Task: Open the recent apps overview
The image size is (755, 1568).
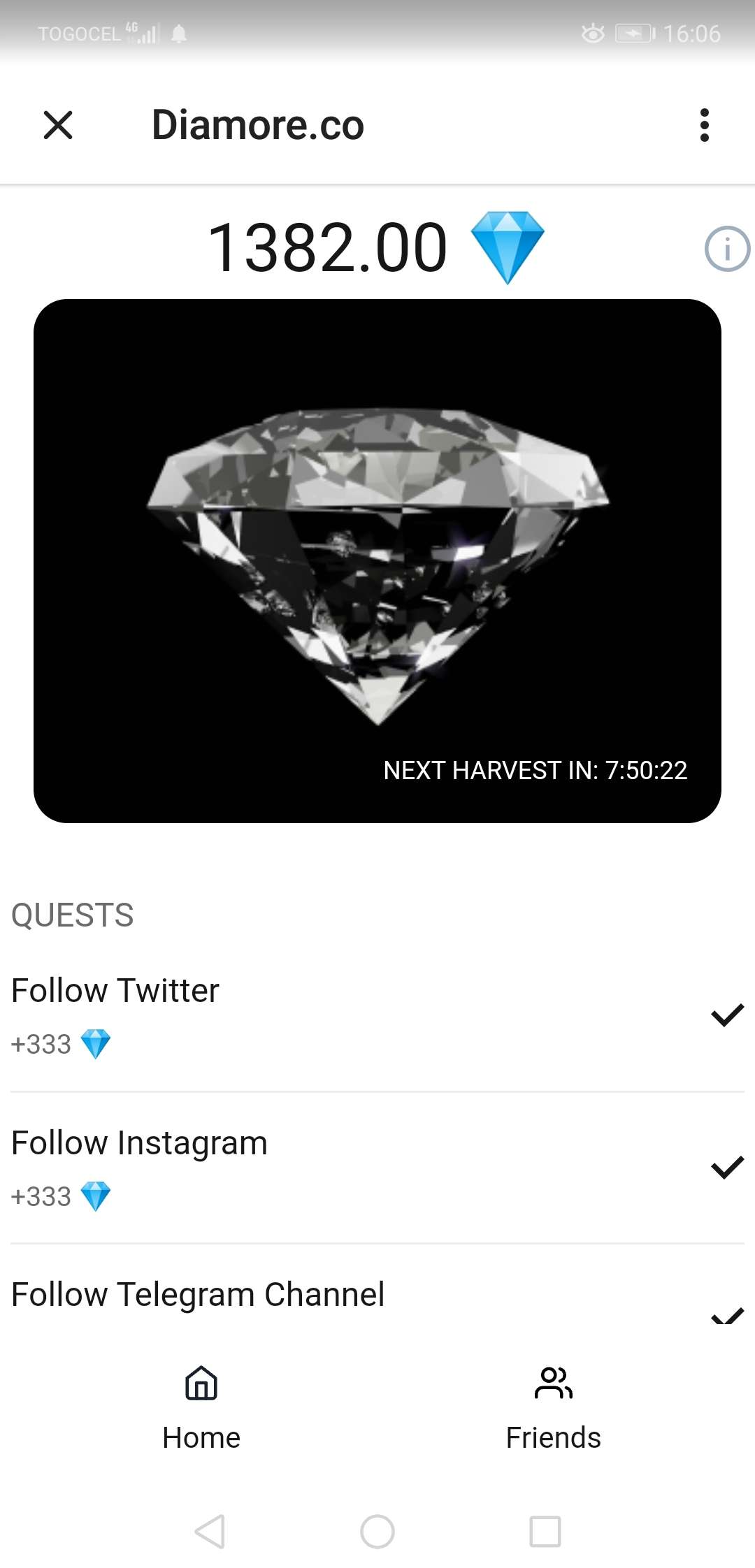Action: click(545, 1532)
